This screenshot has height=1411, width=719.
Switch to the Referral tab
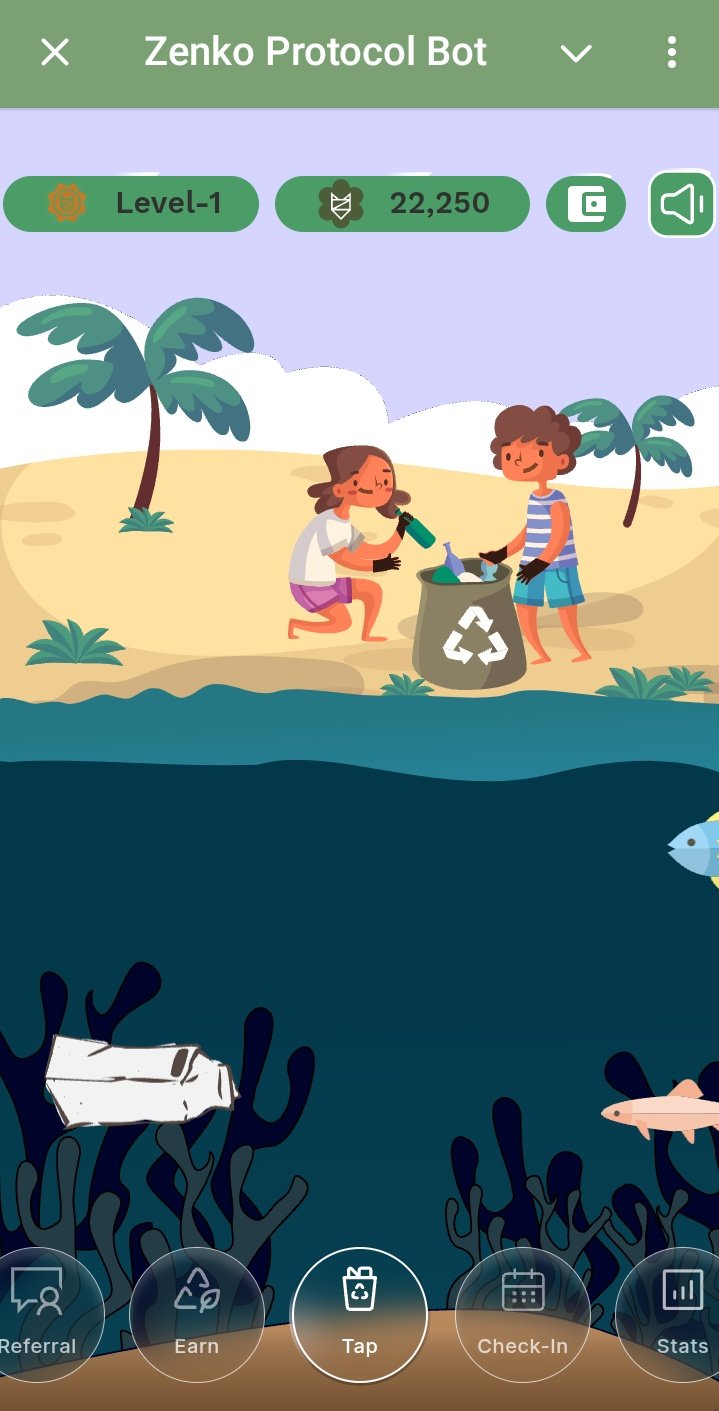point(38,1314)
